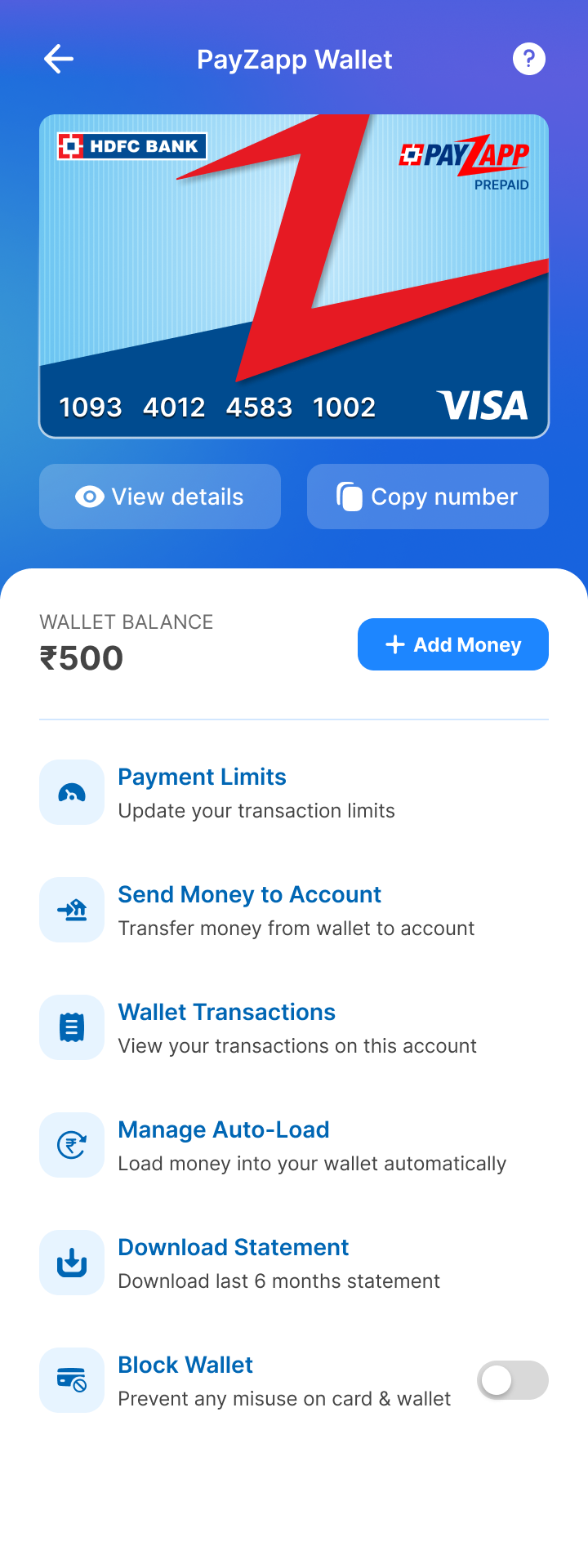The height and width of the screenshot is (1568, 588).
Task: Open Download Statement
Action: pyautogui.click(x=294, y=1263)
